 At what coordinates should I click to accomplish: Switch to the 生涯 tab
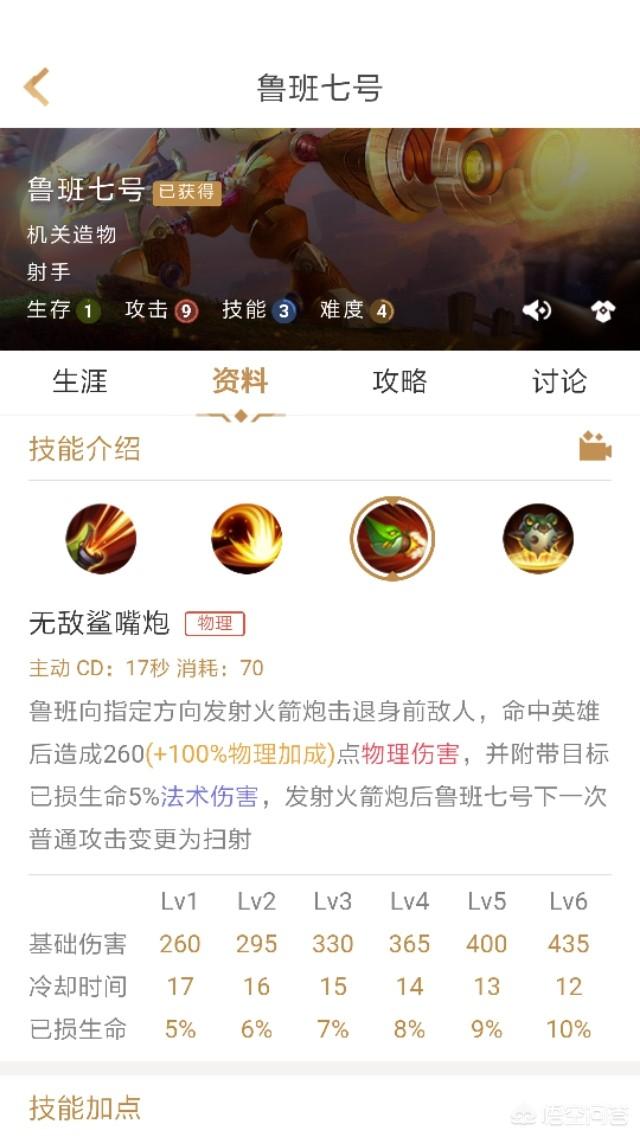coord(80,381)
